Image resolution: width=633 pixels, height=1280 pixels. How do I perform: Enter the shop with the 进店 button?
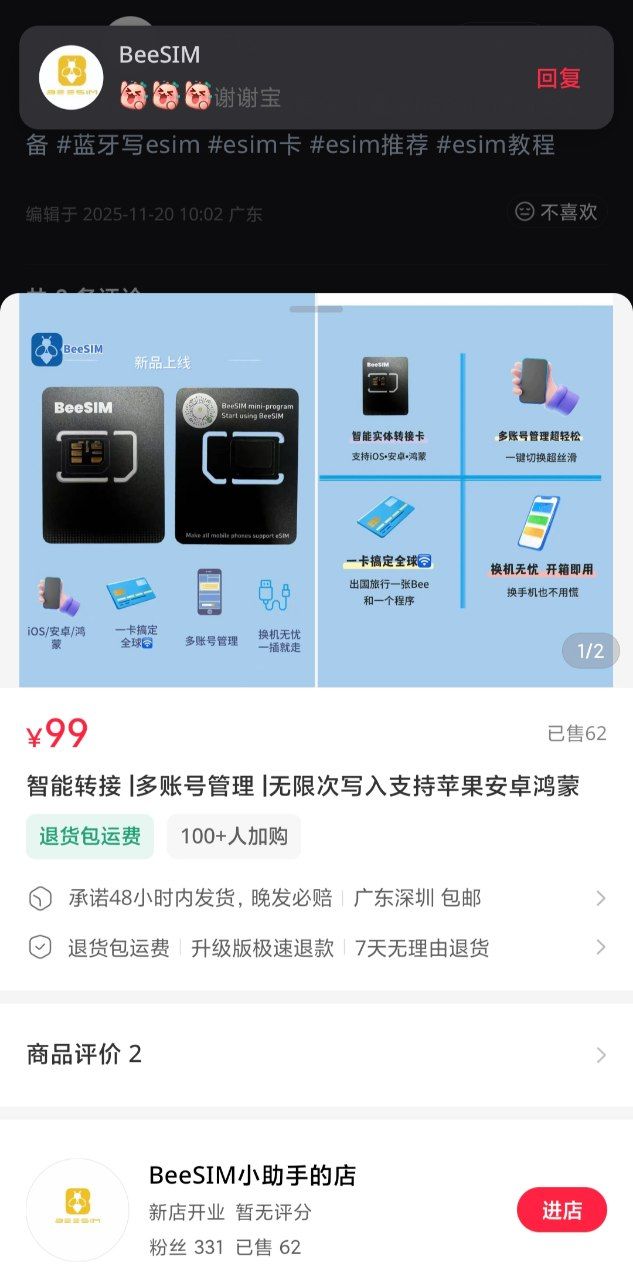(561, 1210)
